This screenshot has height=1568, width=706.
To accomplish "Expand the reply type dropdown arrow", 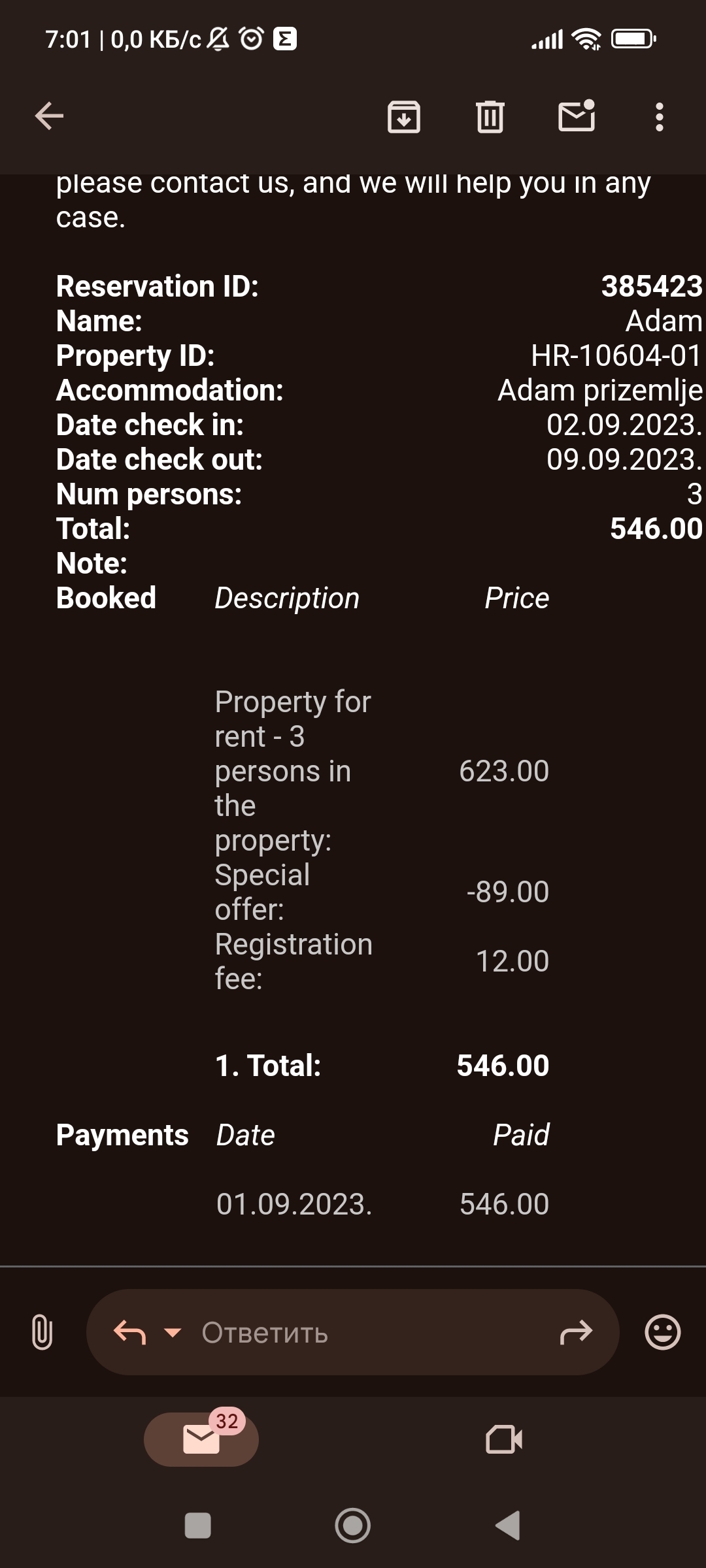I will click(x=173, y=1332).
